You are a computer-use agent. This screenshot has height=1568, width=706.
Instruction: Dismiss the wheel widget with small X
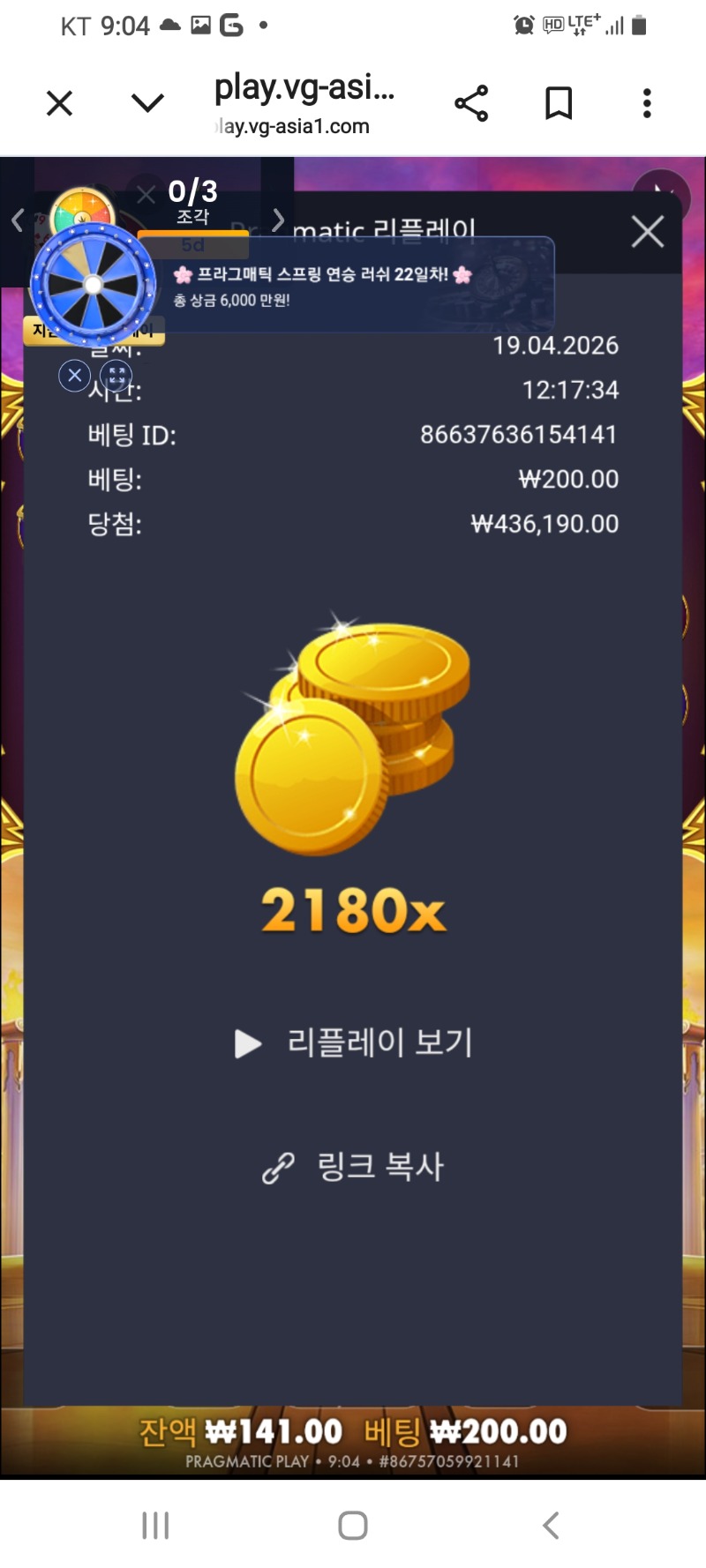[x=75, y=376]
